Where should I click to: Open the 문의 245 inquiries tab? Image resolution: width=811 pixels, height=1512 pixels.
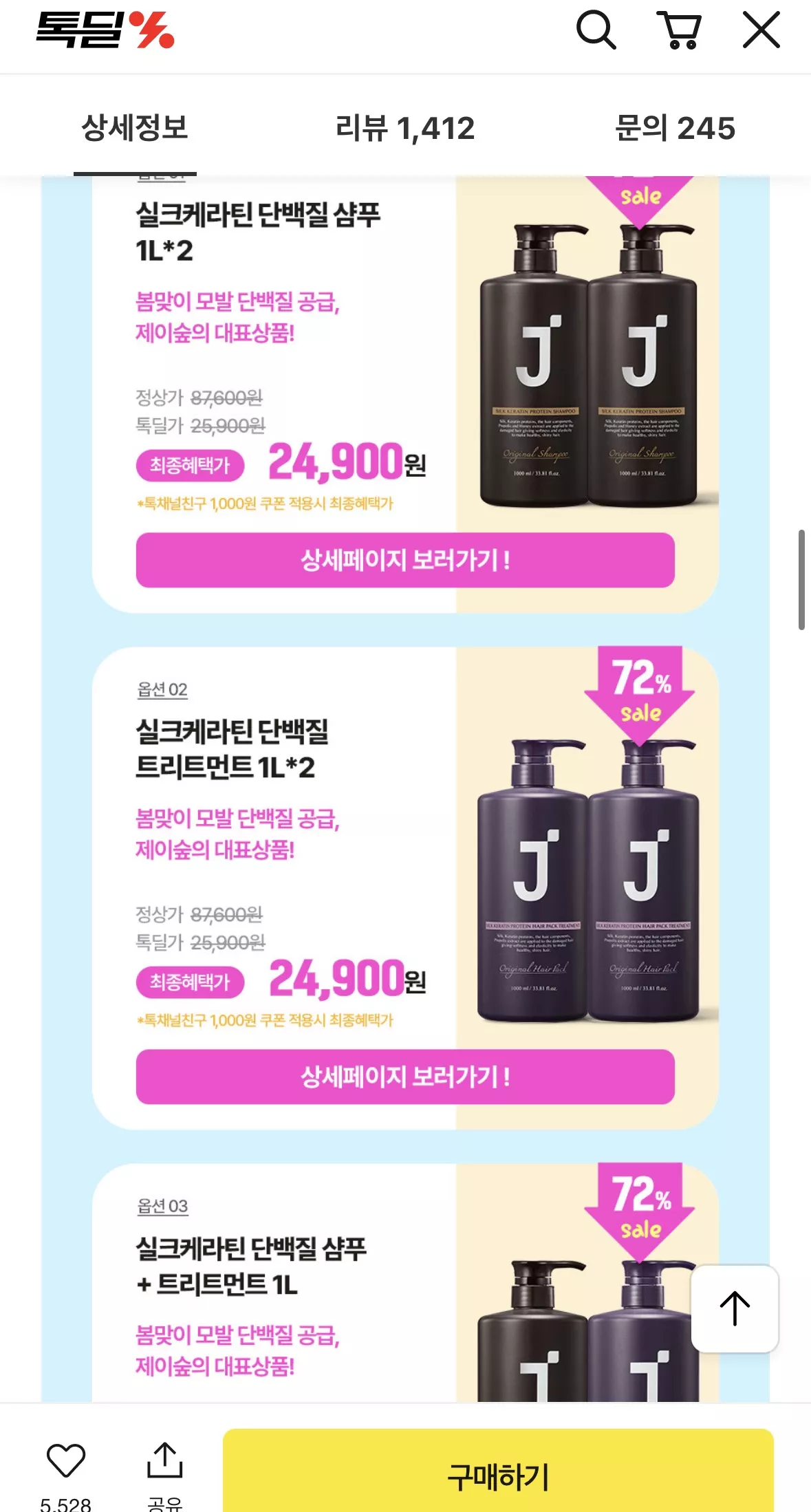pyautogui.click(x=675, y=128)
